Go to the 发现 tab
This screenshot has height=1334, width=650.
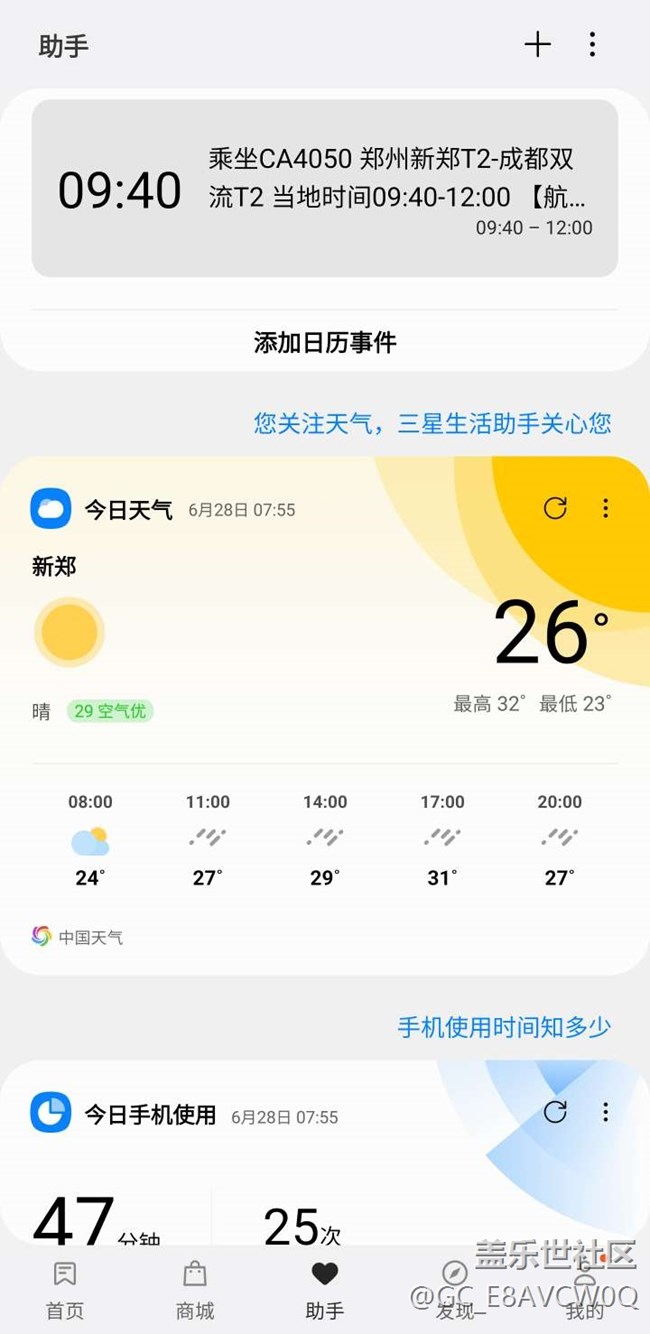pos(455,1290)
